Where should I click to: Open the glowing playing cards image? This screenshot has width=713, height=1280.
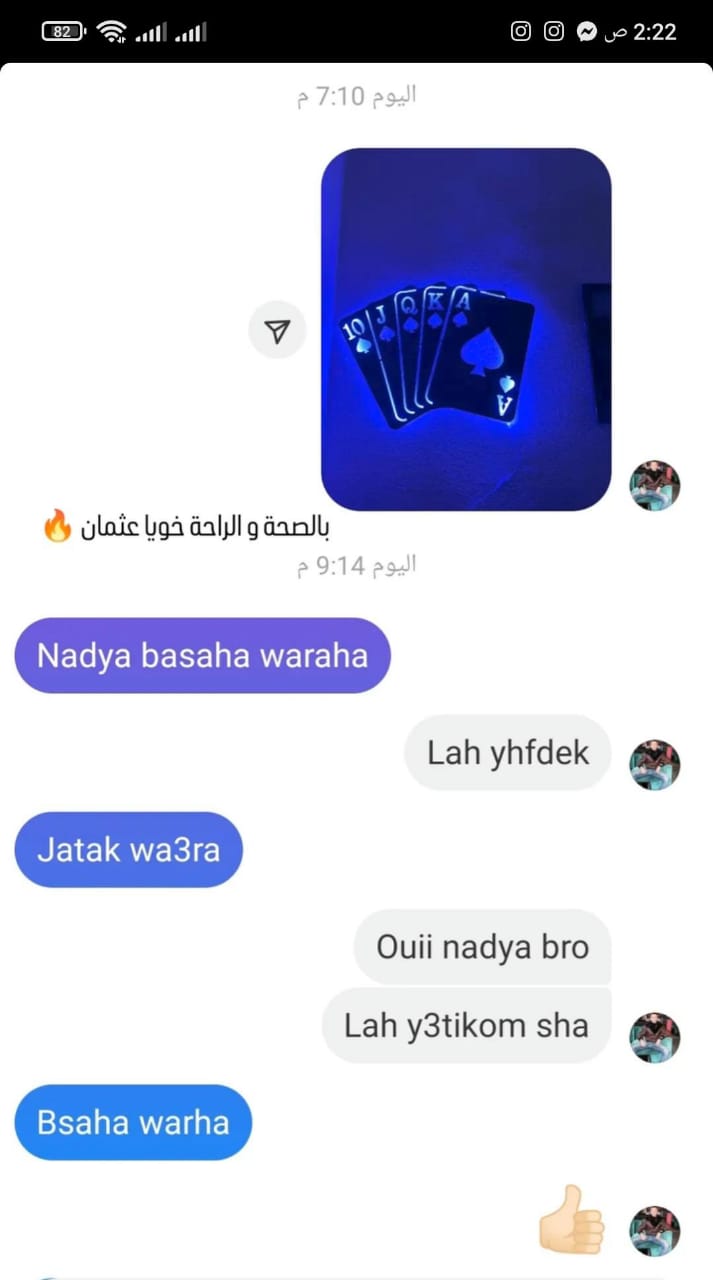tap(465, 330)
